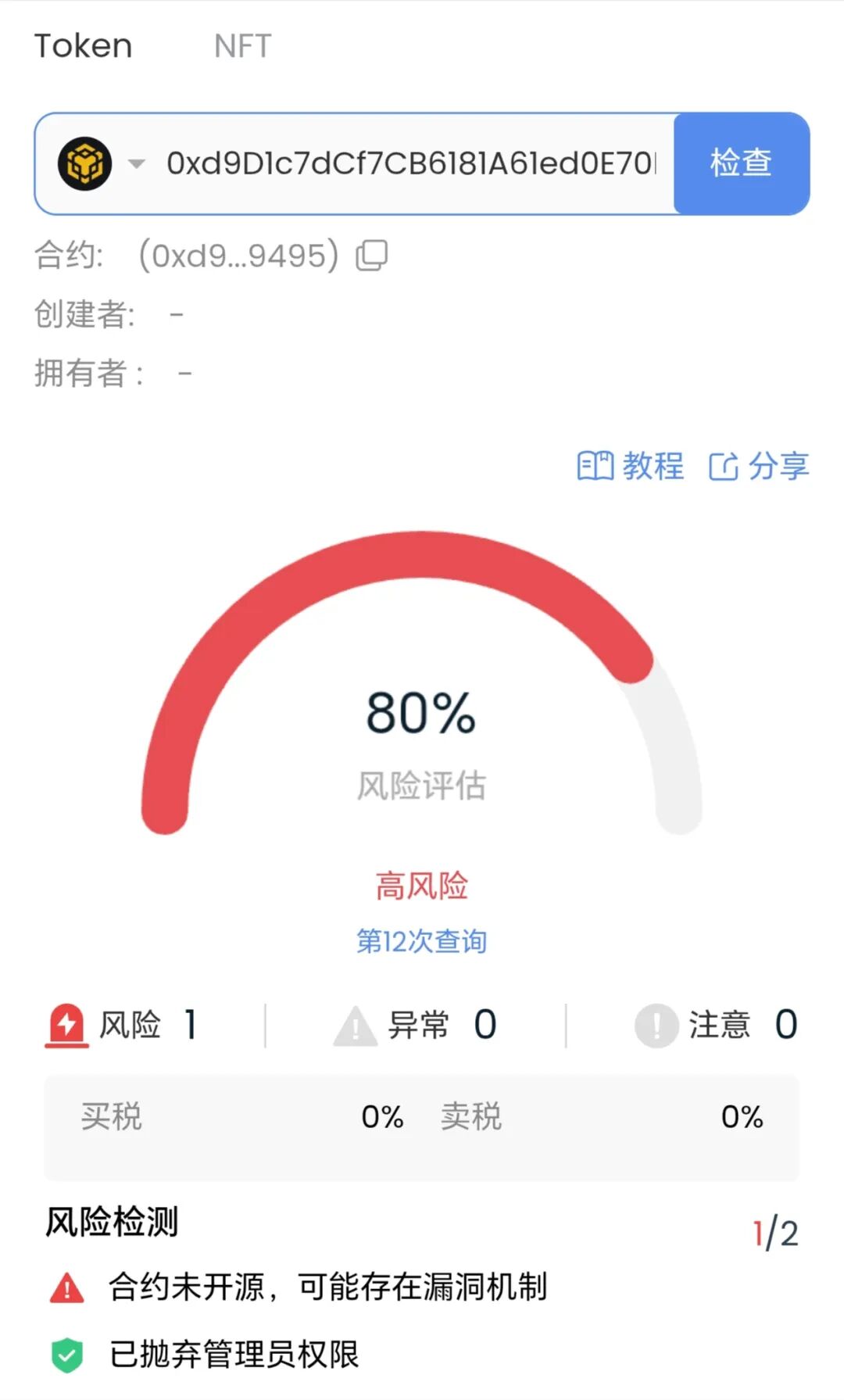Click the 注意 exclamation circle icon
844x1400 pixels.
coord(656,1024)
